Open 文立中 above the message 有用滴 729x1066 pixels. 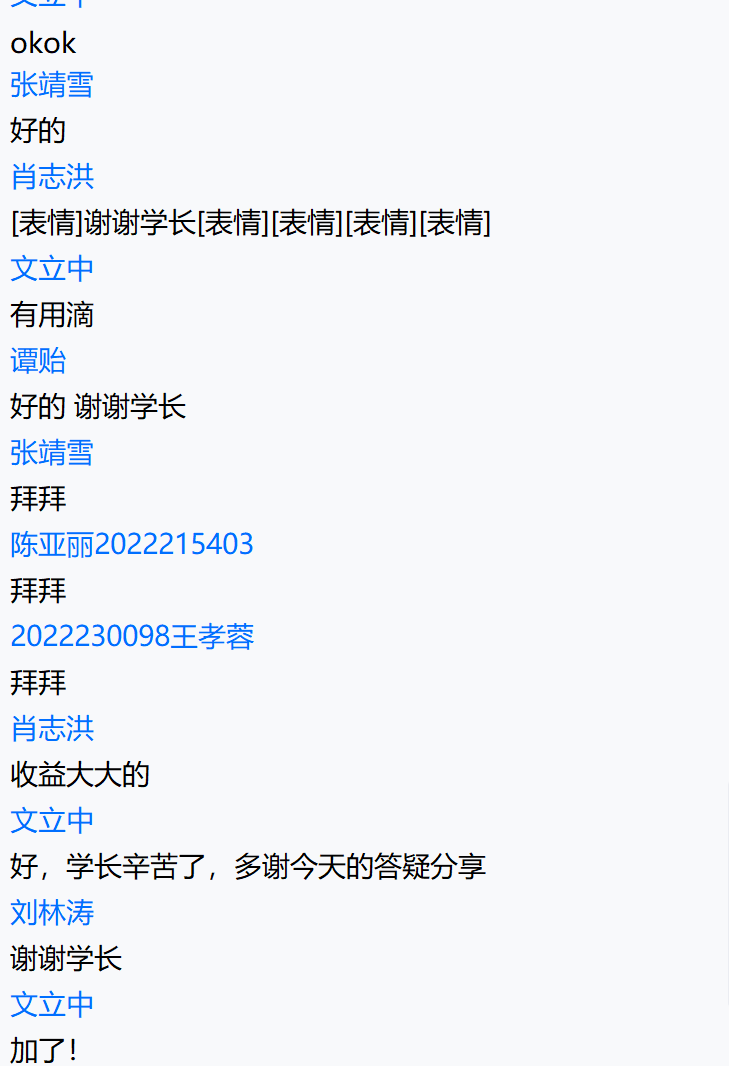(52, 269)
